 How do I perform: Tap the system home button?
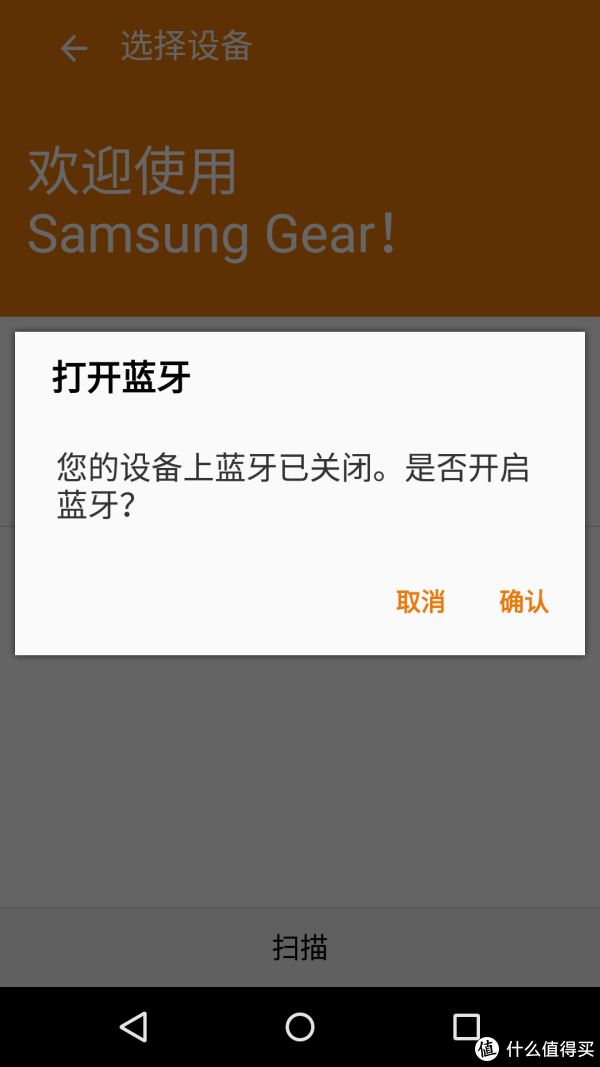coord(300,1026)
